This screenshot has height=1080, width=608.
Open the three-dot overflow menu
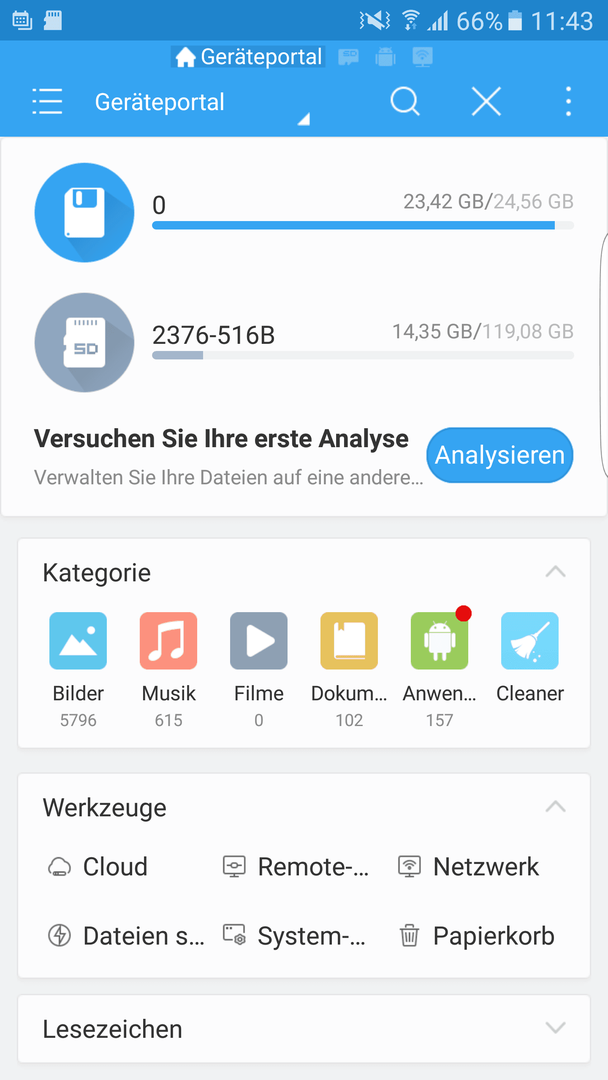pyautogui.click(x=568, y=102)
